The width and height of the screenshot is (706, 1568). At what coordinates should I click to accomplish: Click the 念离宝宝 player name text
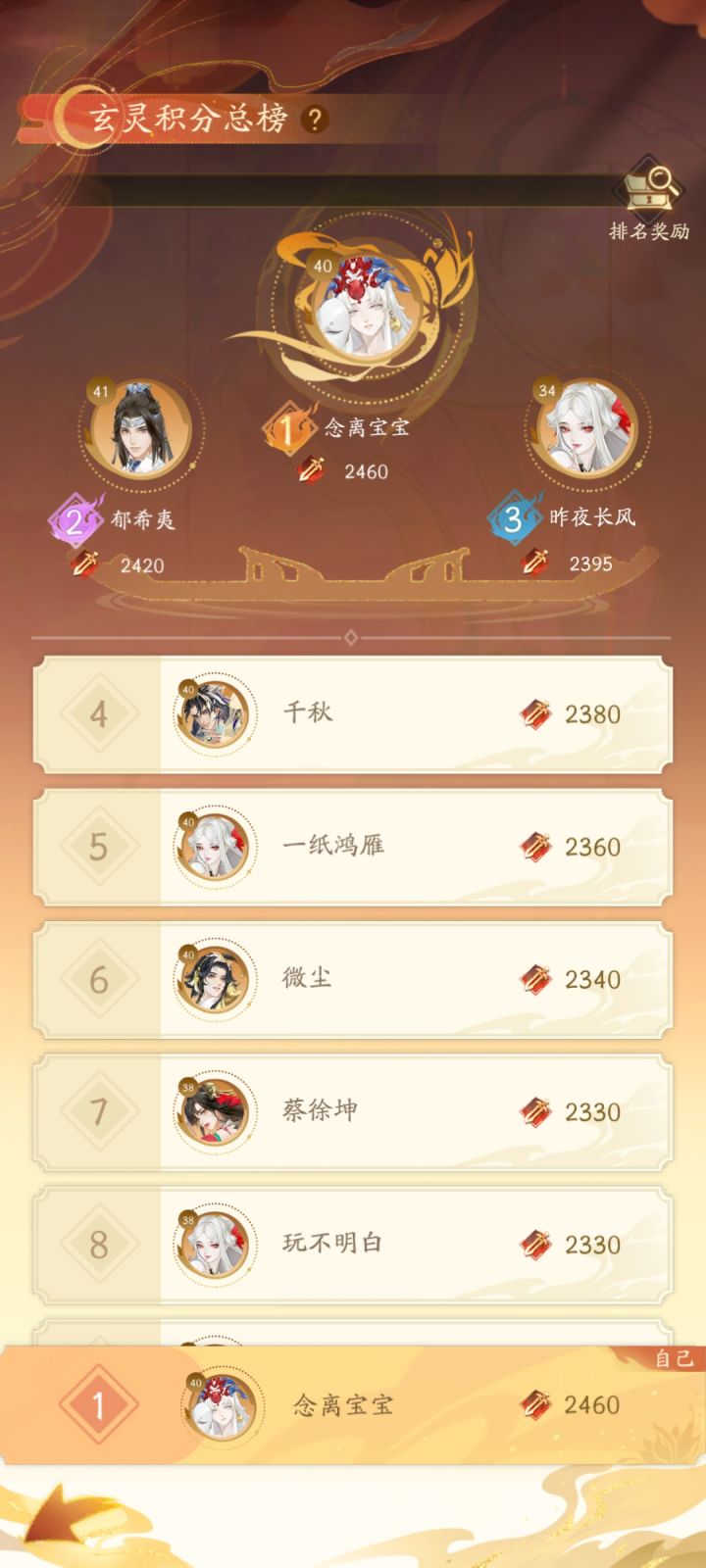tap(368, 428)
